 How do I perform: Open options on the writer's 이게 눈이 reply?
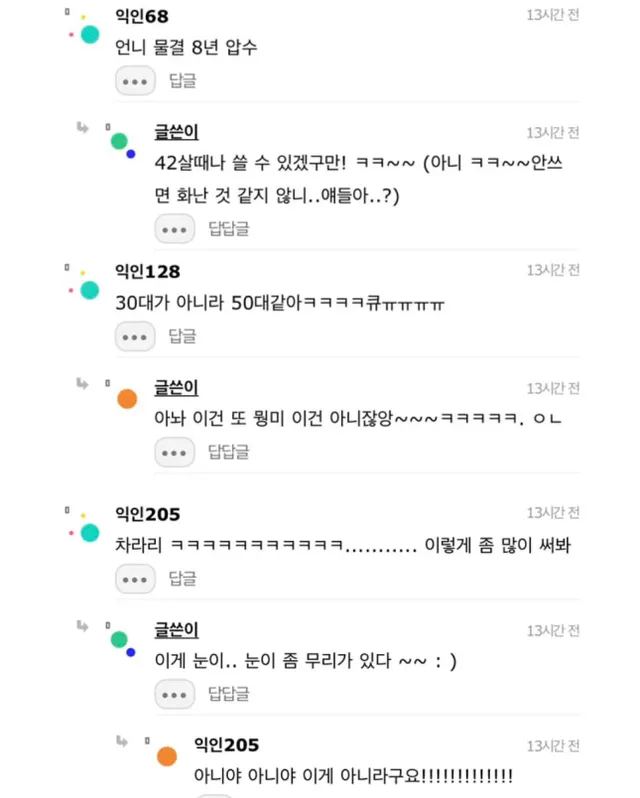pos(174,694)
